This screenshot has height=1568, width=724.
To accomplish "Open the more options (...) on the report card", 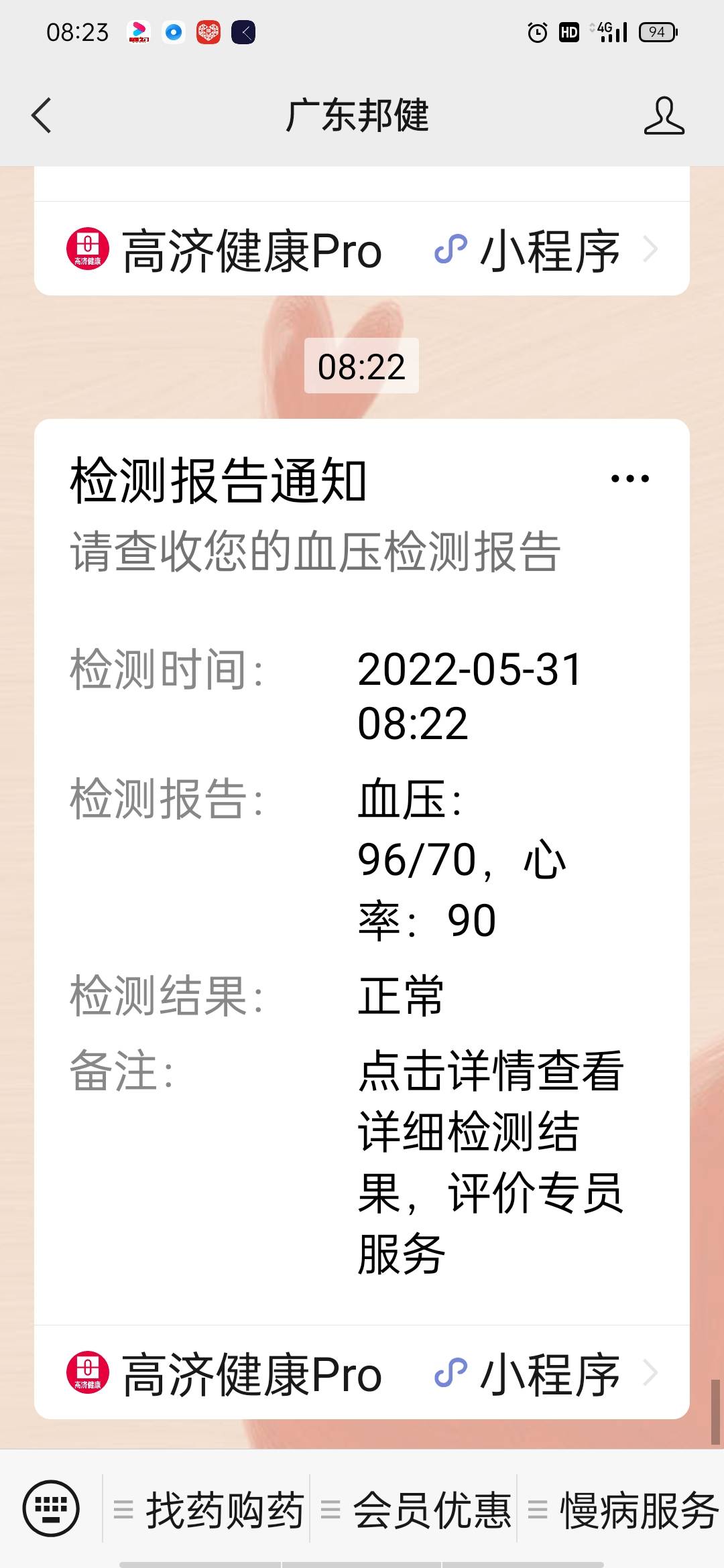I will [631, 477].
